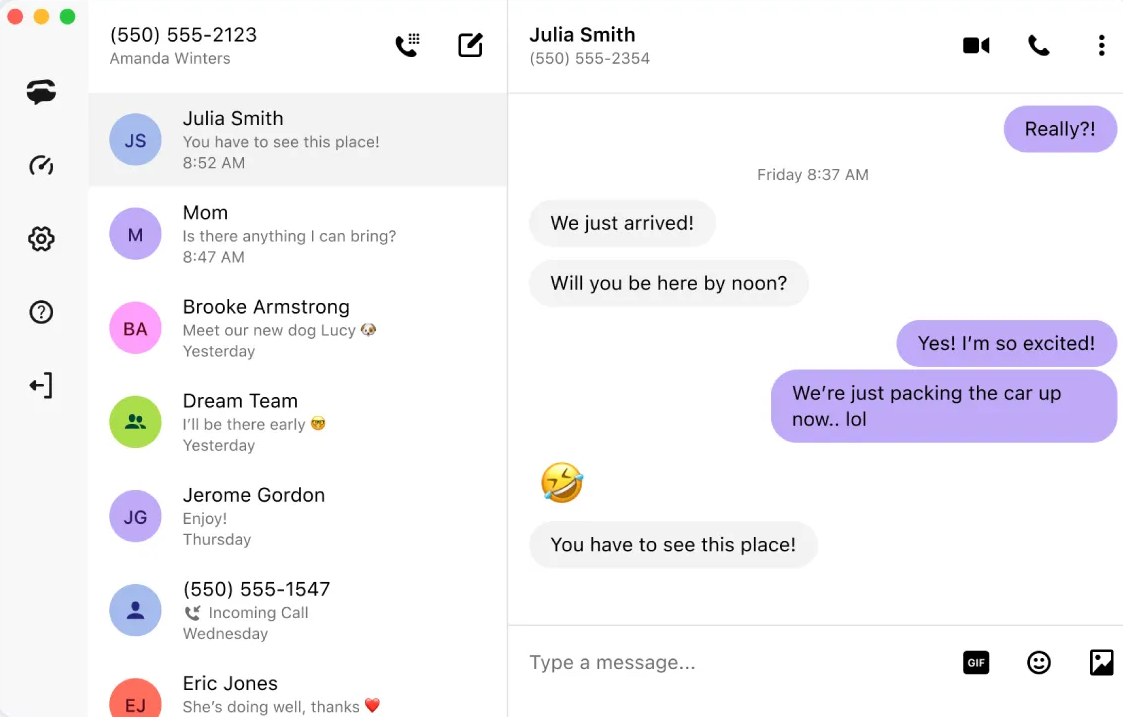Start a voice call with Julia Smith
The width and height of the screenshot is (1123, 717).
coord(1039,46)
